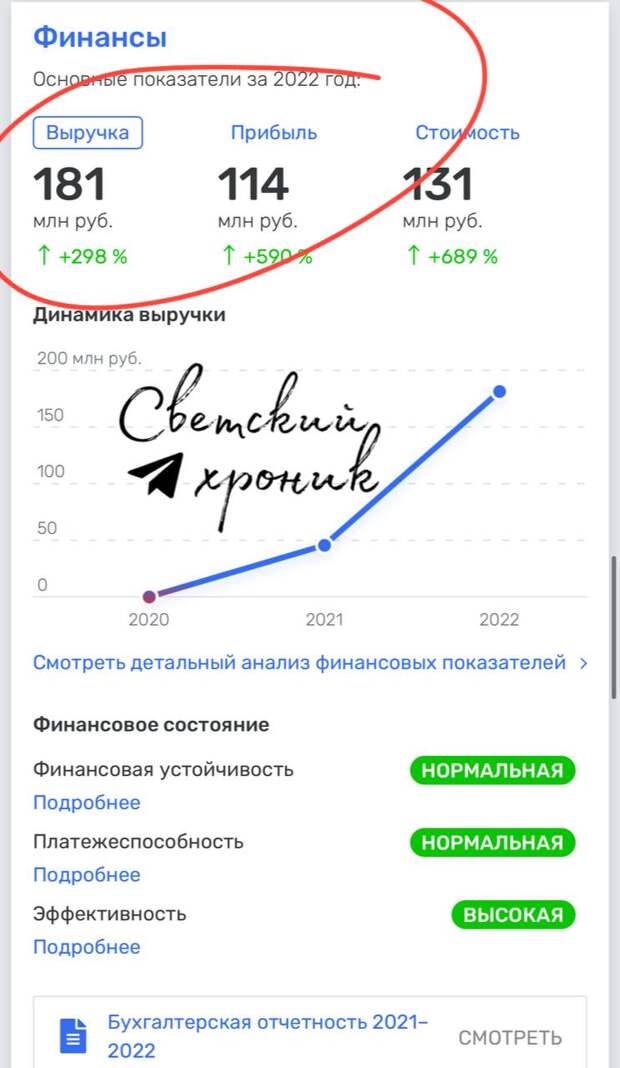Tap the 2021 point on revenue chart
The width and height of the screenshot is (620, 1068).
pyautogui.click(x=325, y=545)
